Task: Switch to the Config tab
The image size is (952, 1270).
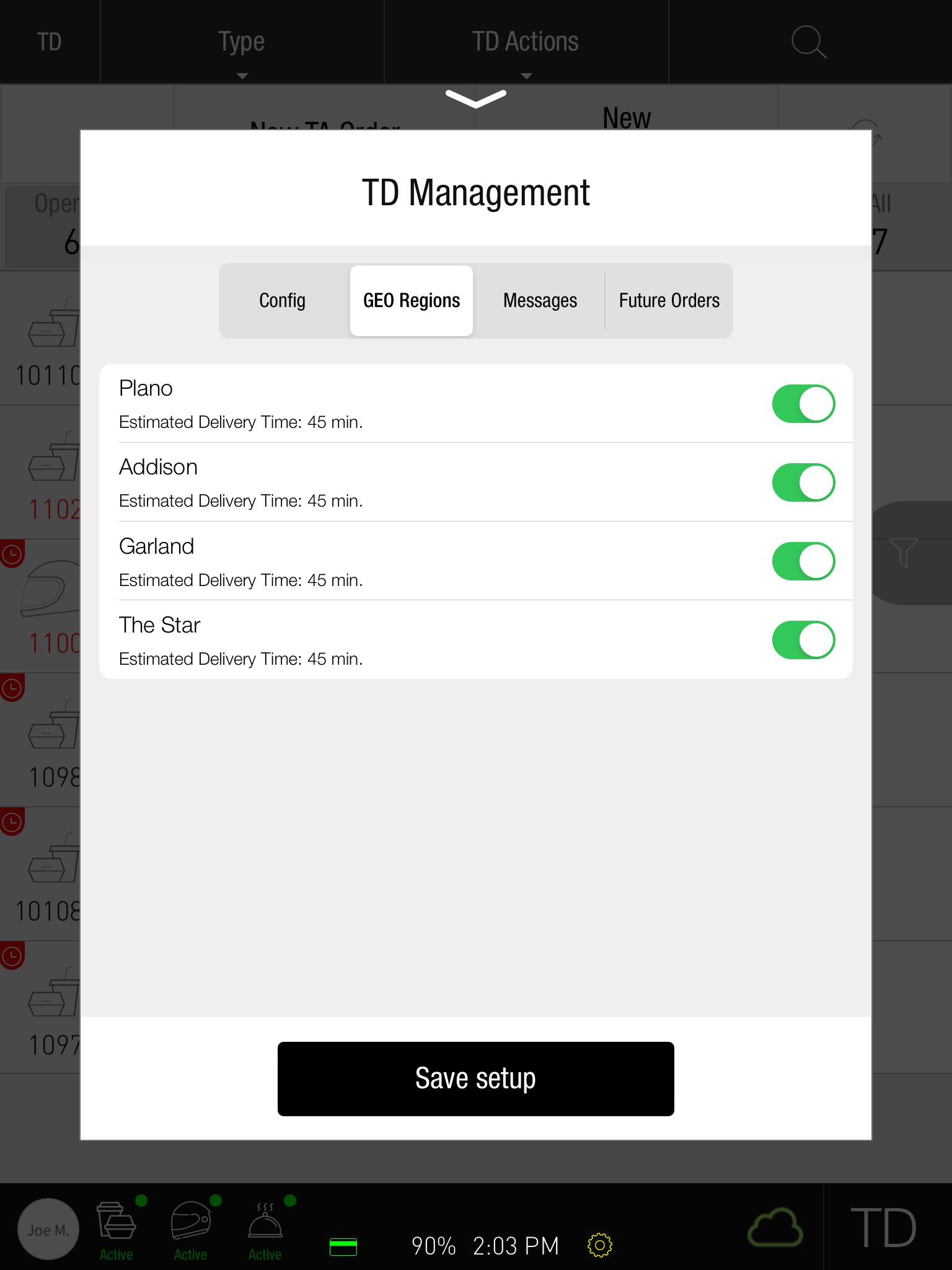Action: tap(283, 301)
